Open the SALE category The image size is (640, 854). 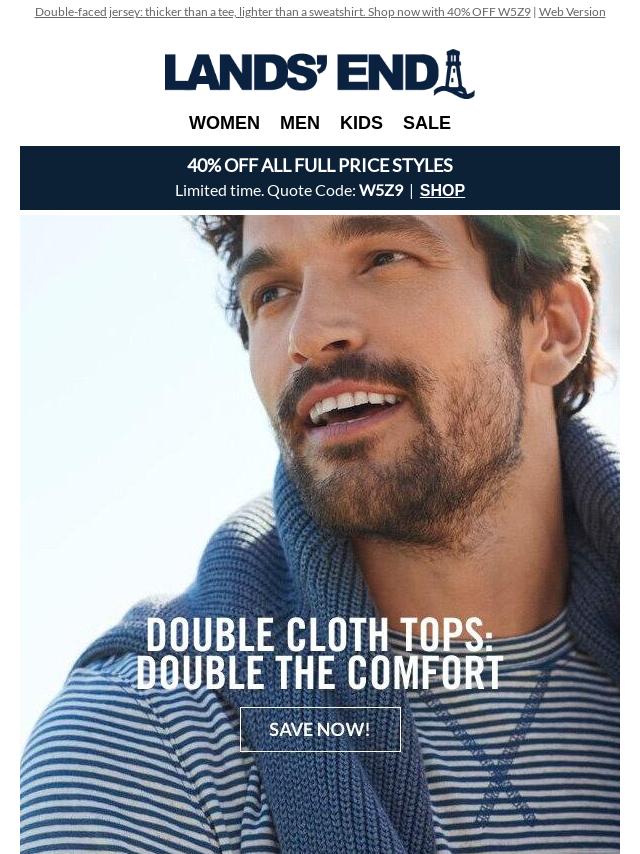[426, 123]
